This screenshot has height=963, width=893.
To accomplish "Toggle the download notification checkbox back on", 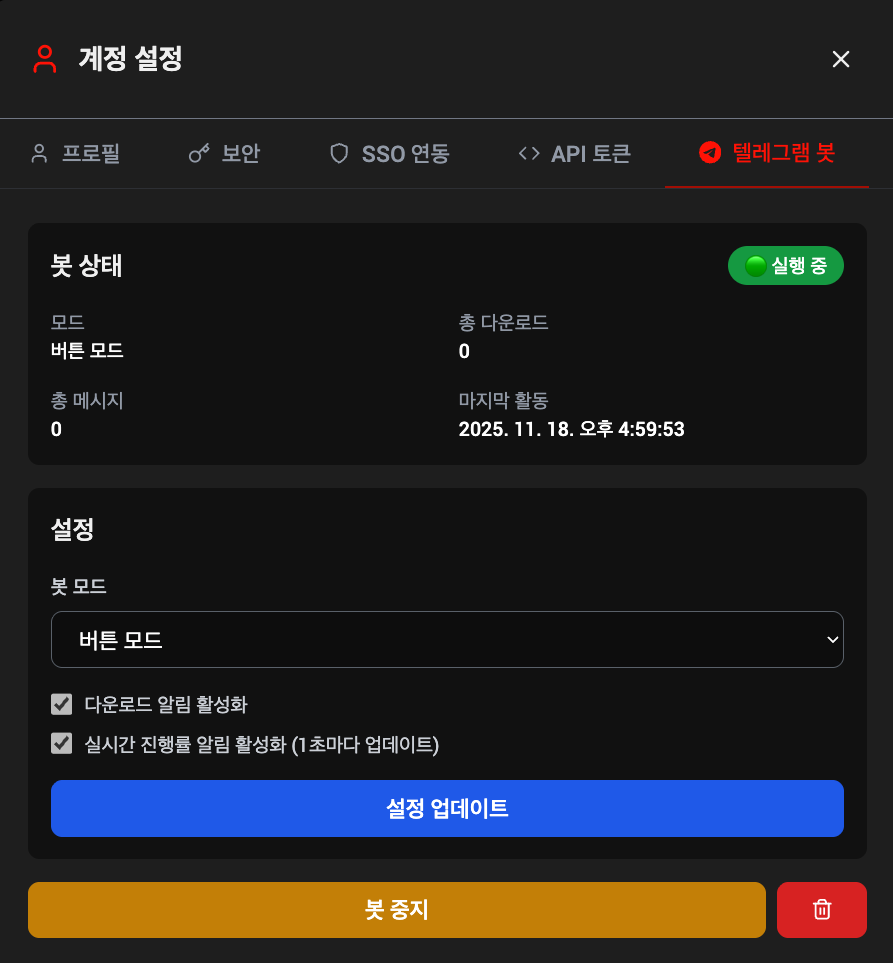I will 60,703.
